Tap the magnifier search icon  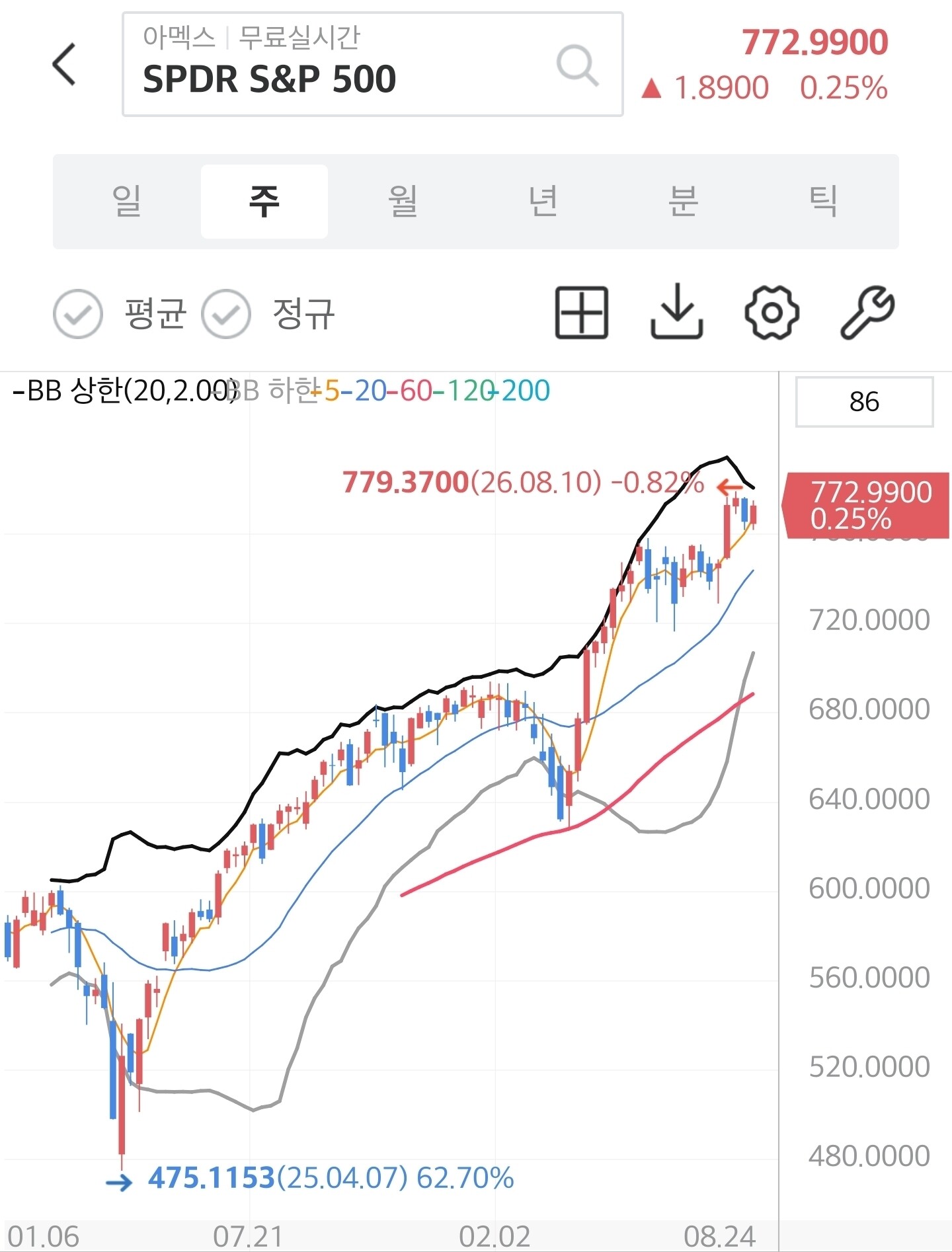577,65
